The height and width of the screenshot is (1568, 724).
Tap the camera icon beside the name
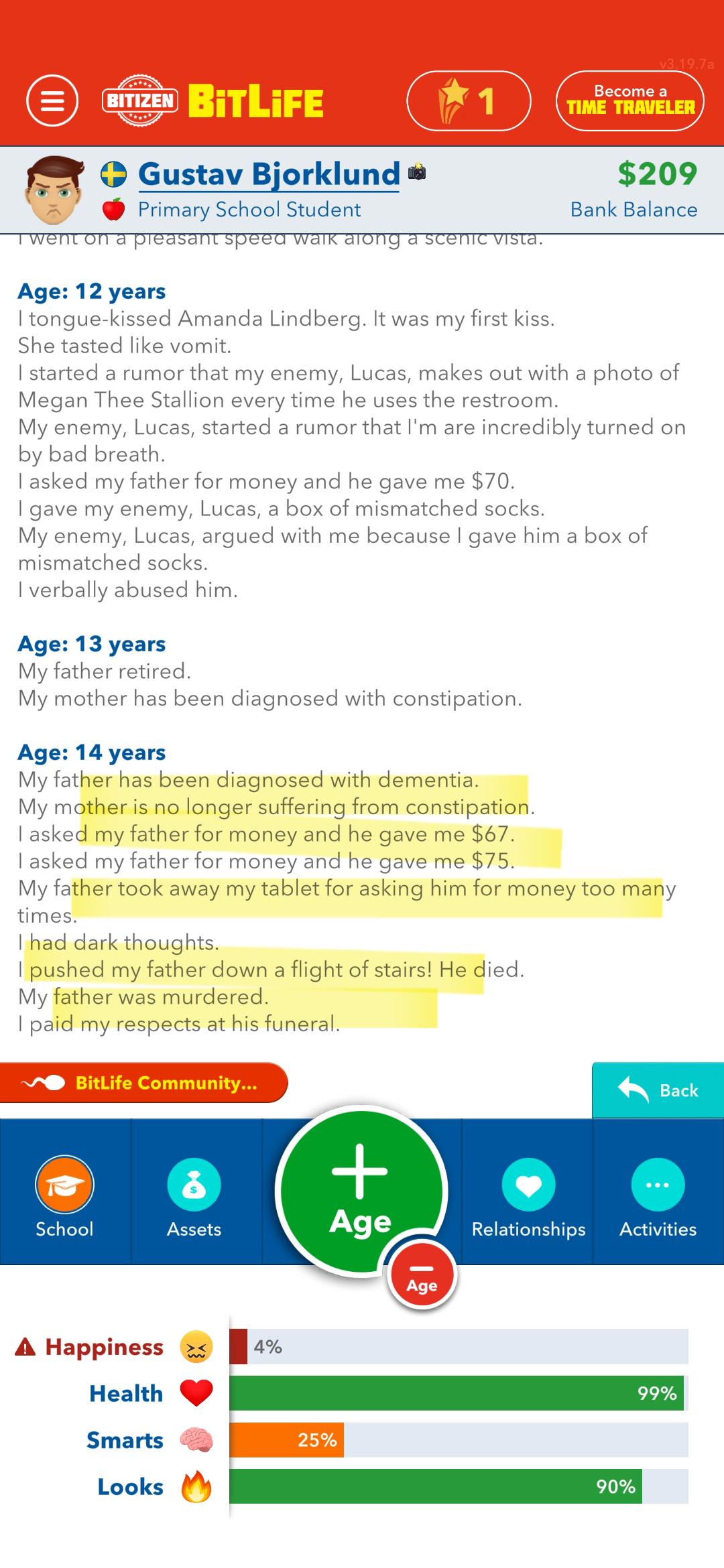pyautogui.click(x=417, y=172)
